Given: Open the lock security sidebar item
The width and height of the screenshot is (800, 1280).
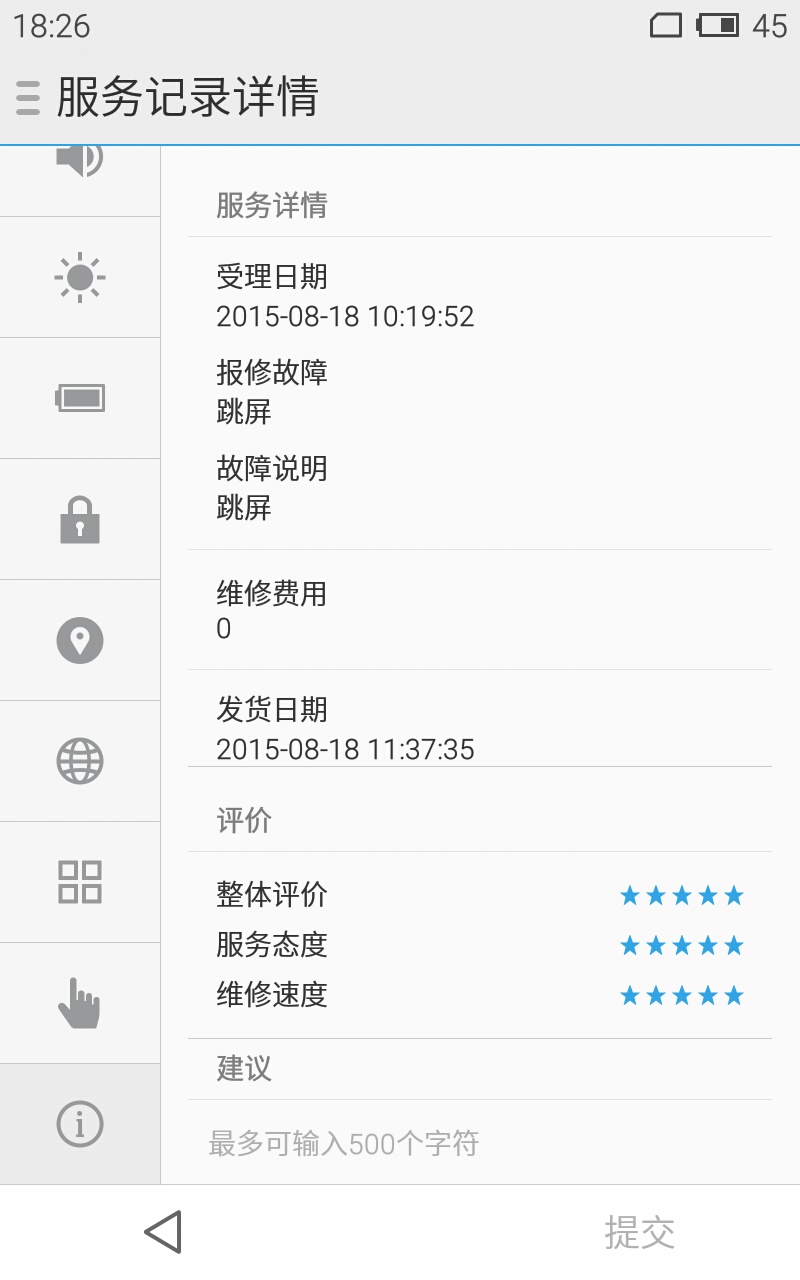Looking at the screenshot, I should click(x=80, y=519).
